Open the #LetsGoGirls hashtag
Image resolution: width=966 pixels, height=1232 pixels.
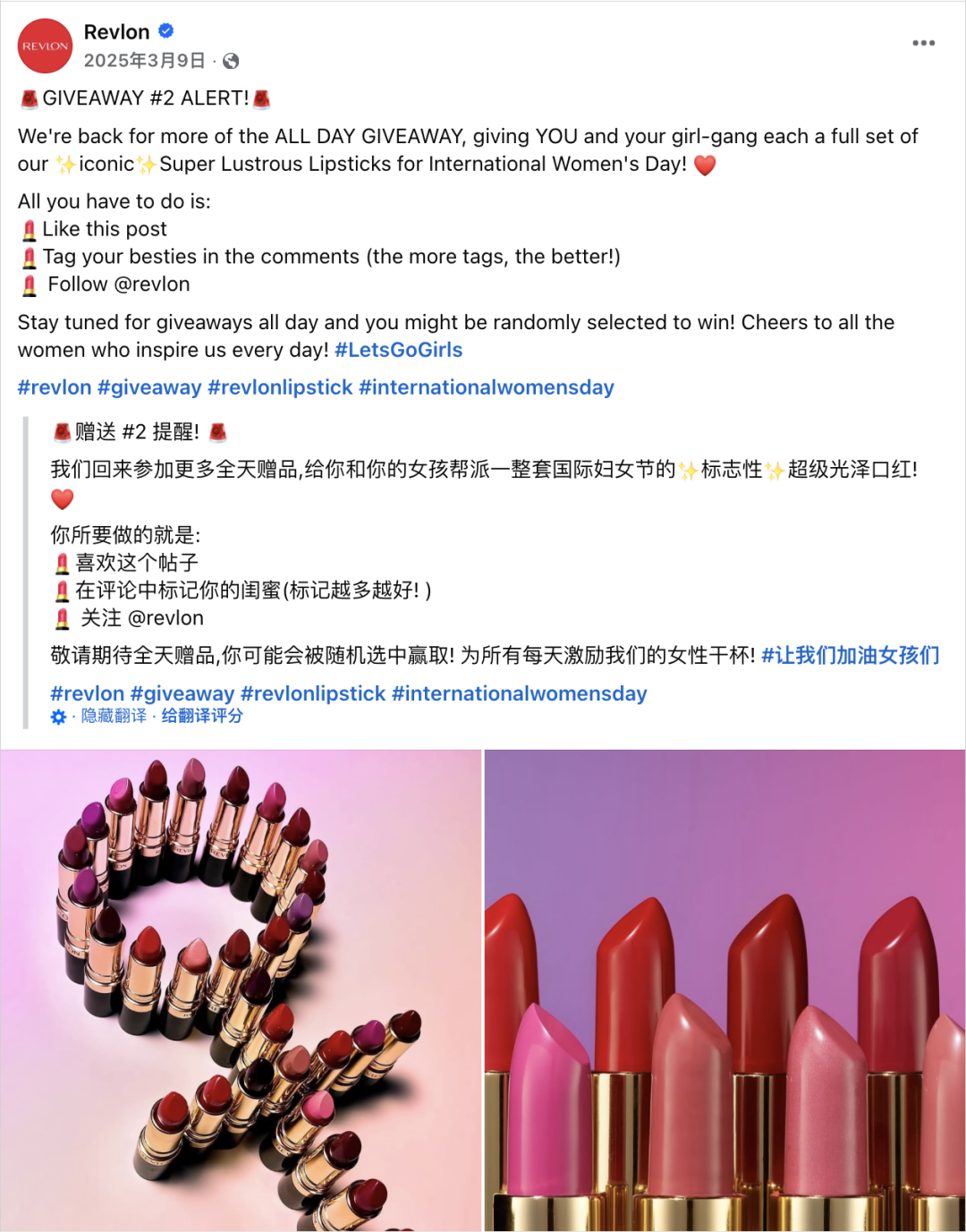point(398,350)
